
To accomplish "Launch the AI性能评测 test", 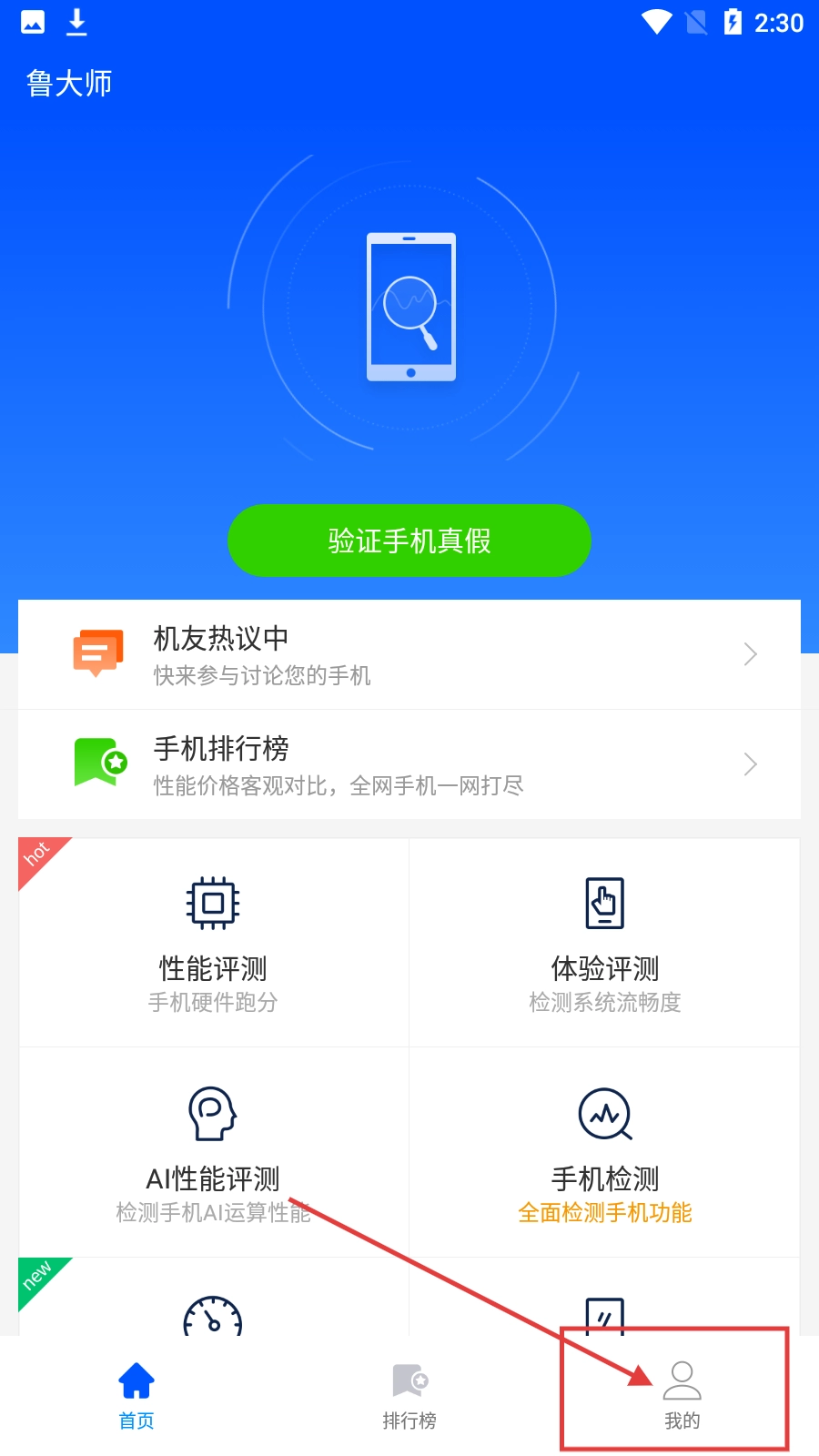I will 213,1153.
